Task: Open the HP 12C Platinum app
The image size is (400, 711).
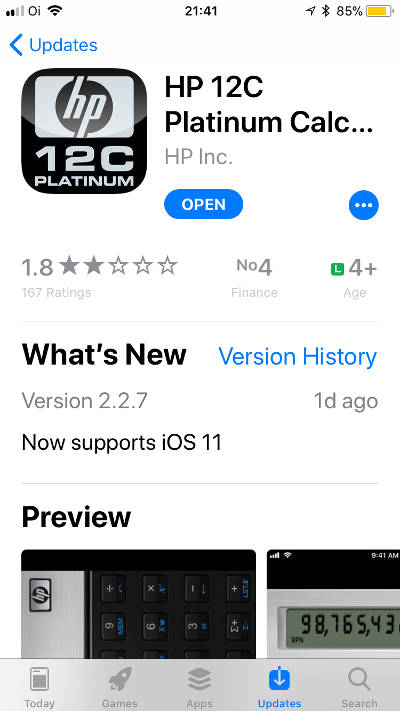Action: click(203, 205)
